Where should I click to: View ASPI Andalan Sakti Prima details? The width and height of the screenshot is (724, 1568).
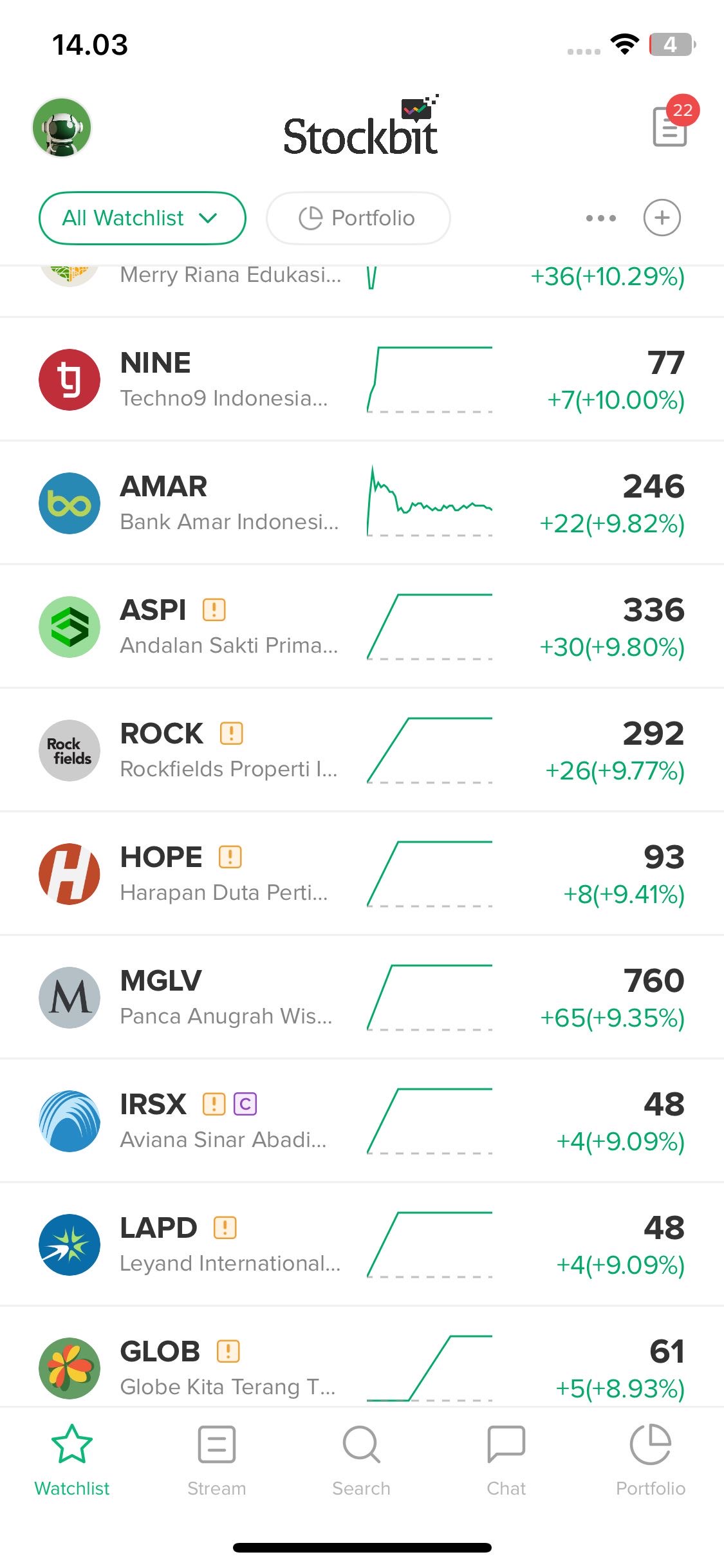coord(362,626)
